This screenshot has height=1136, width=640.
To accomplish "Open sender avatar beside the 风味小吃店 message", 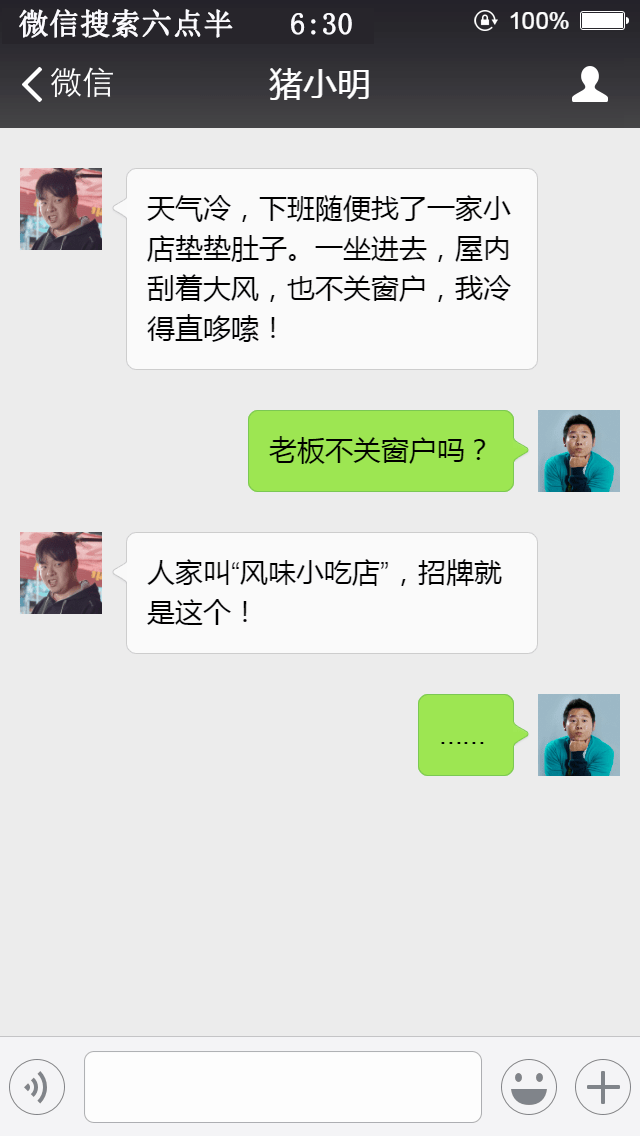I will (61, 573).
